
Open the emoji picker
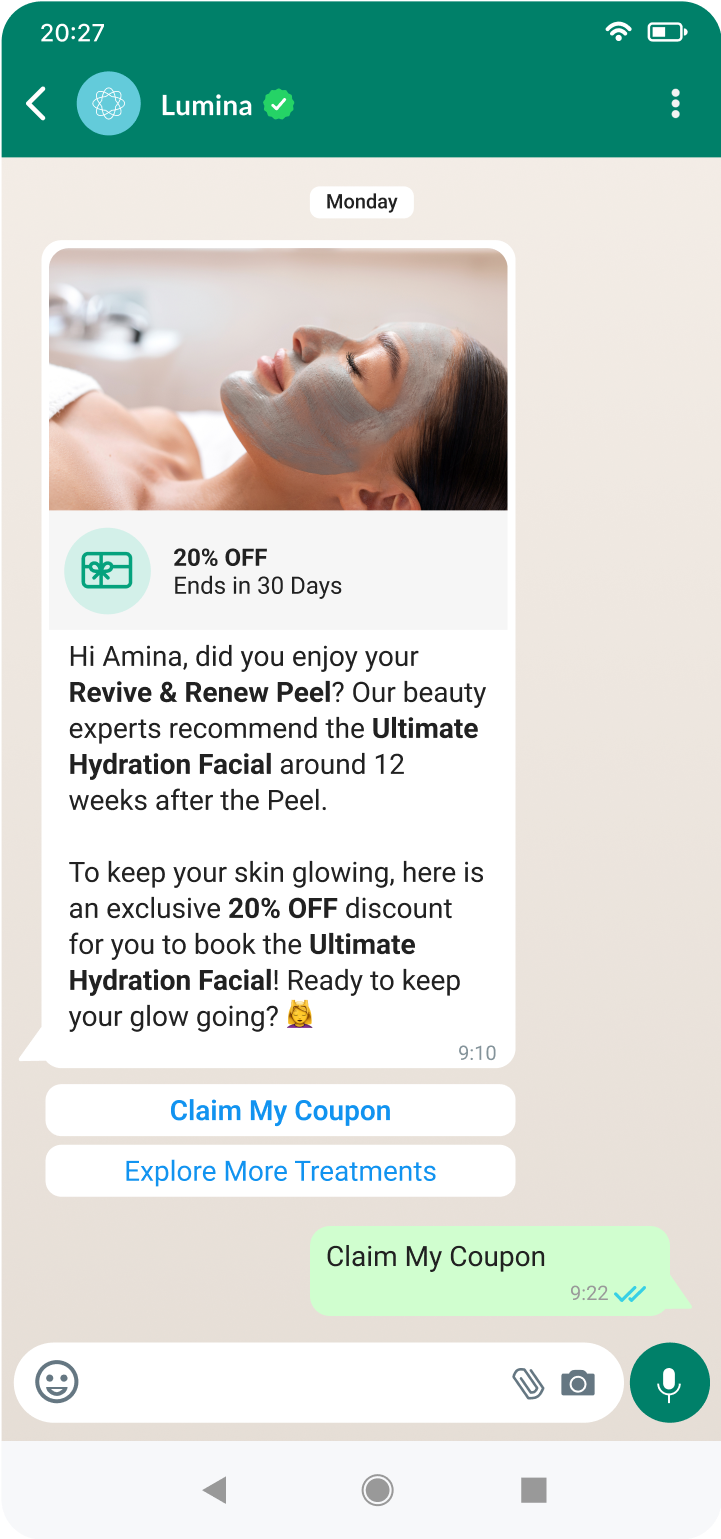click(57, 1383)
